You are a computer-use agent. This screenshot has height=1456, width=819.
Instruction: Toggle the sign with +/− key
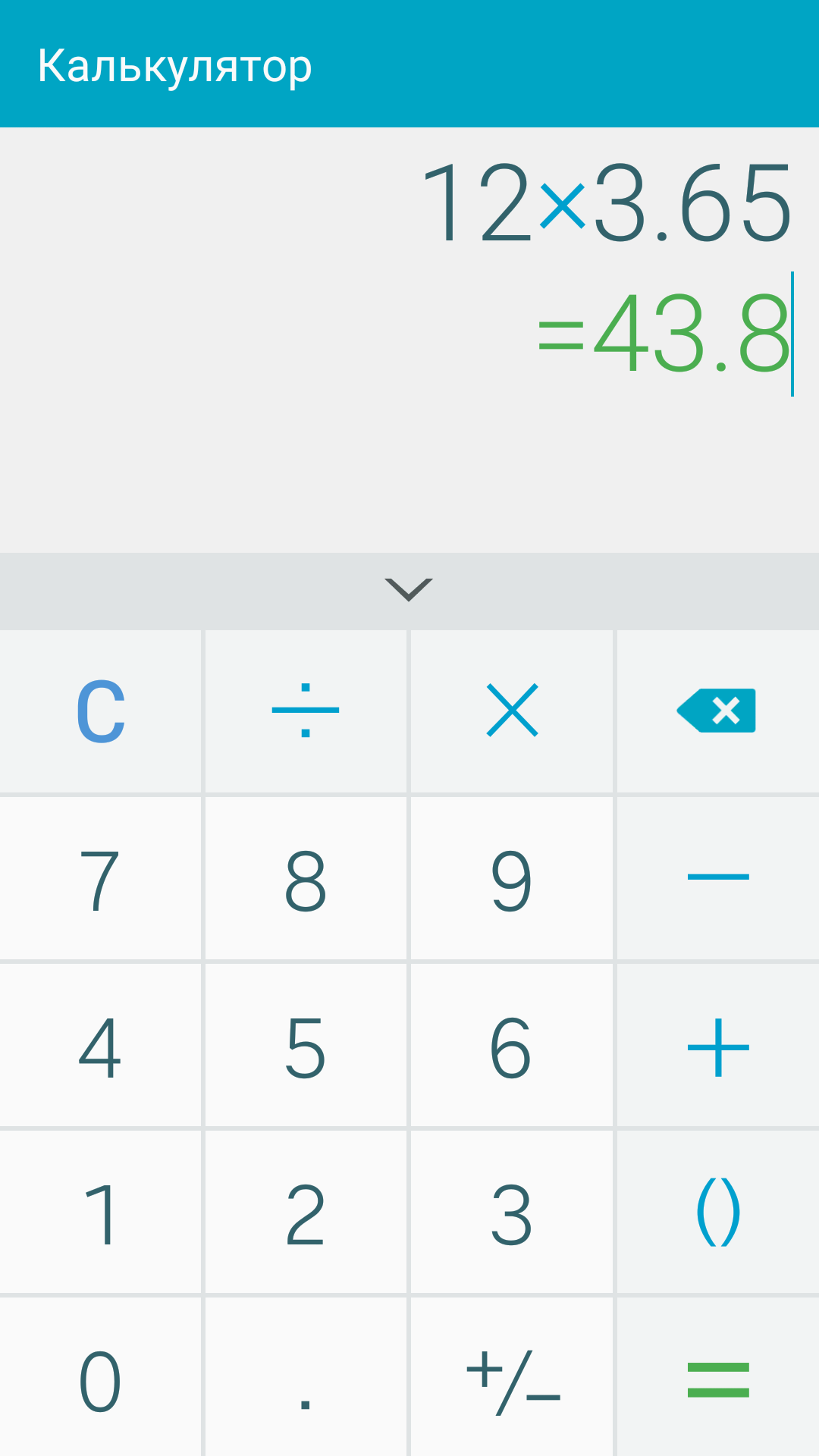tap(512, 1380)
